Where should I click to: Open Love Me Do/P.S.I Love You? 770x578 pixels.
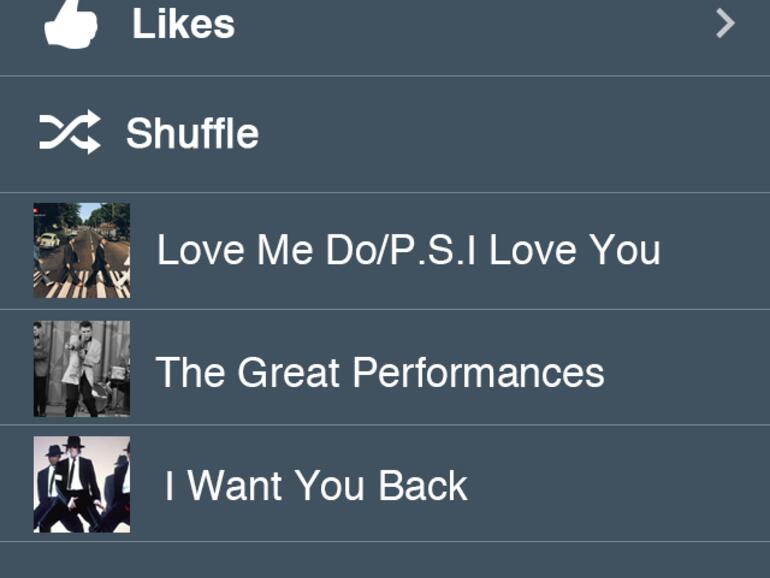point(407,250)
